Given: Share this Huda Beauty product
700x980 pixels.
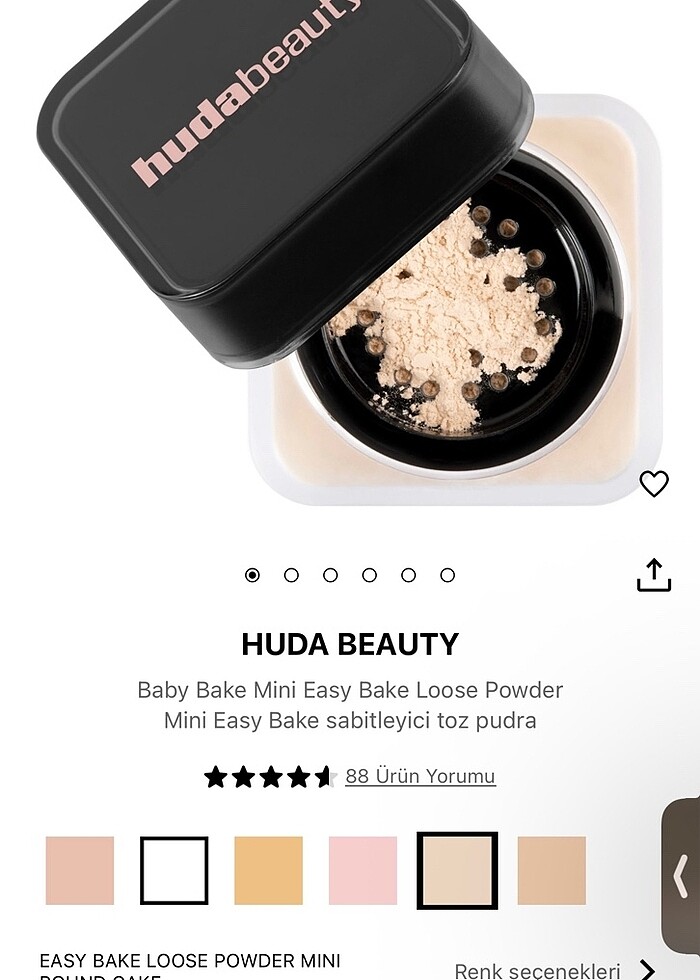Looking at the screenshot, I should click(x=654, y=576).
